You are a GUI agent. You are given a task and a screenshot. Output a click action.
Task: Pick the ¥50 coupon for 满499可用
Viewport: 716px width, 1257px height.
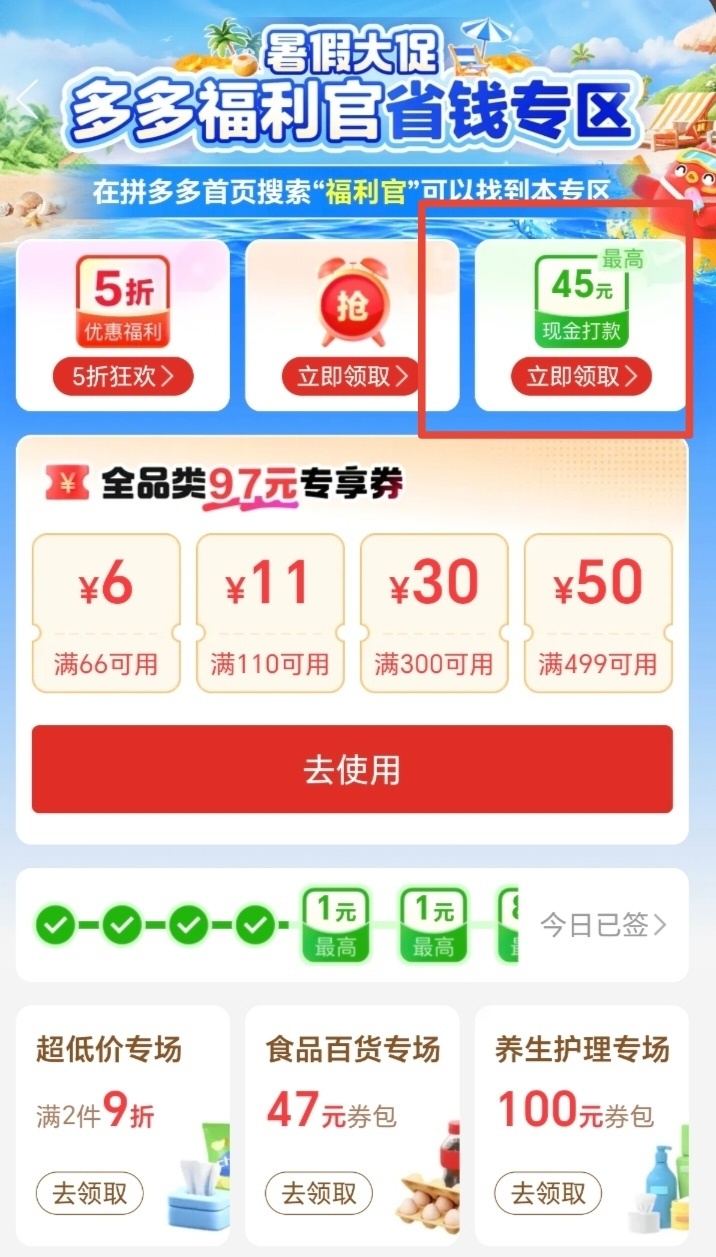(x=598, y=612)
